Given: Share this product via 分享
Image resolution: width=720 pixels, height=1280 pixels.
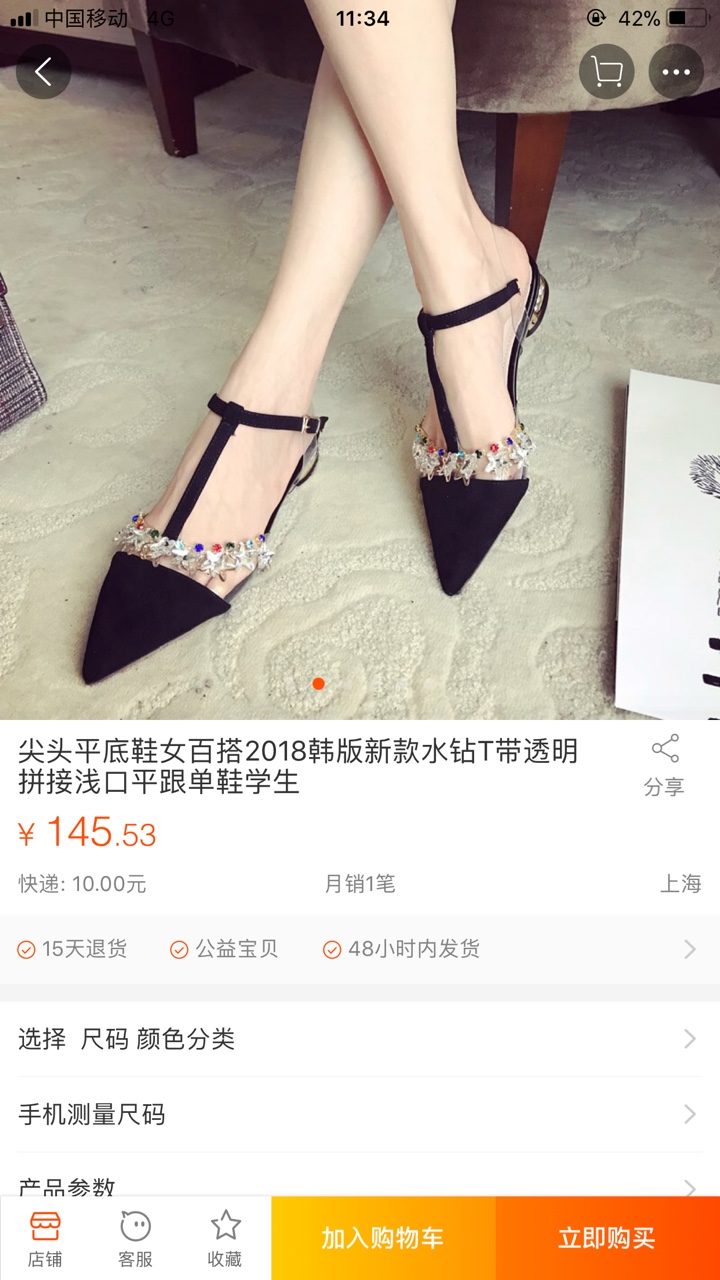Looking at the screenshot, I should (x=664, y=766).
